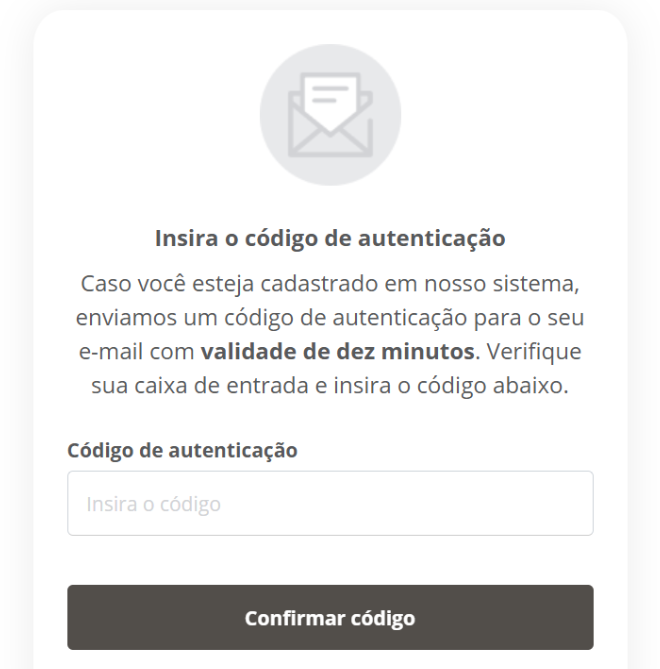The width and height of the screenshot is (660, 669).
Task: Tap the Confirmar código button
Action: (330, 618)
